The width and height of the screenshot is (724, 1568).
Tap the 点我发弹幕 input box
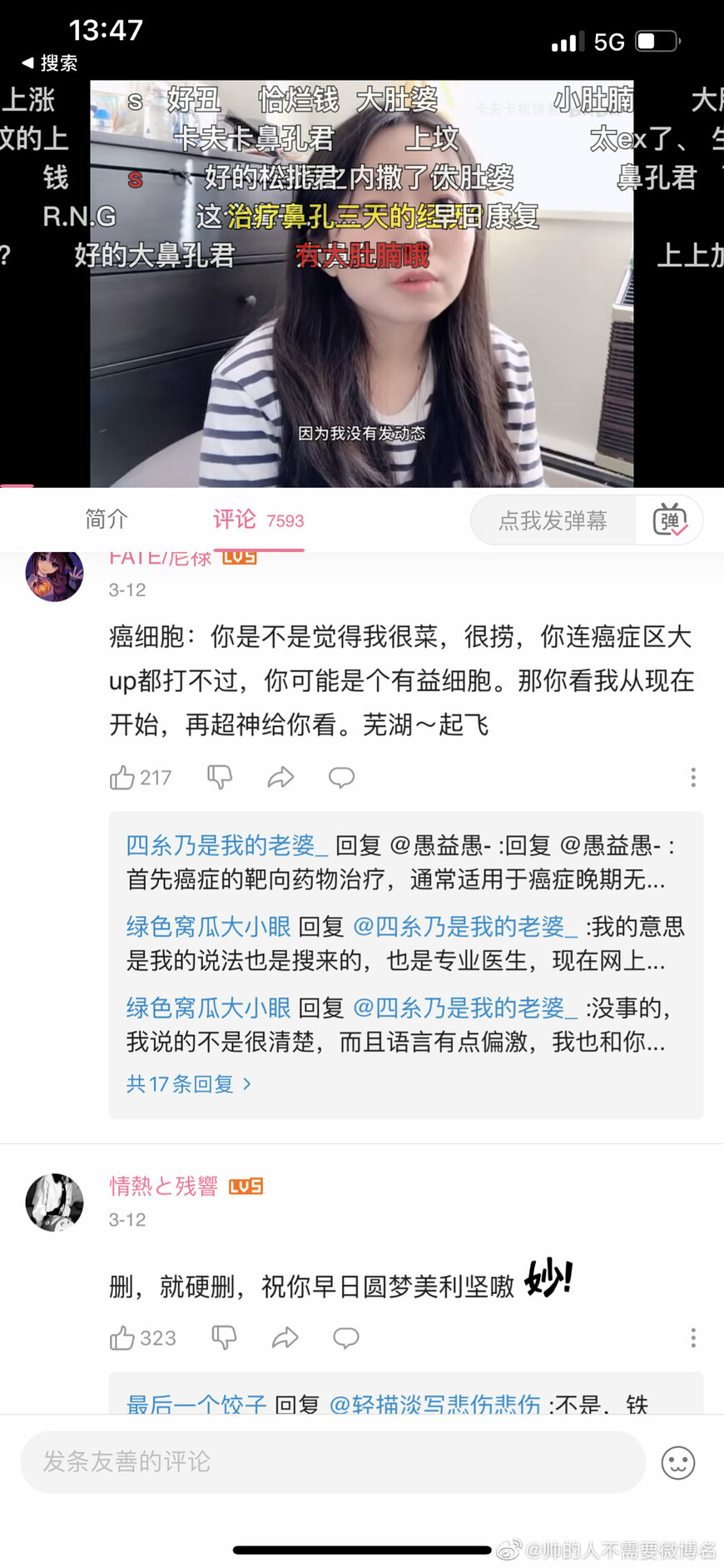[x=553, y=520]
